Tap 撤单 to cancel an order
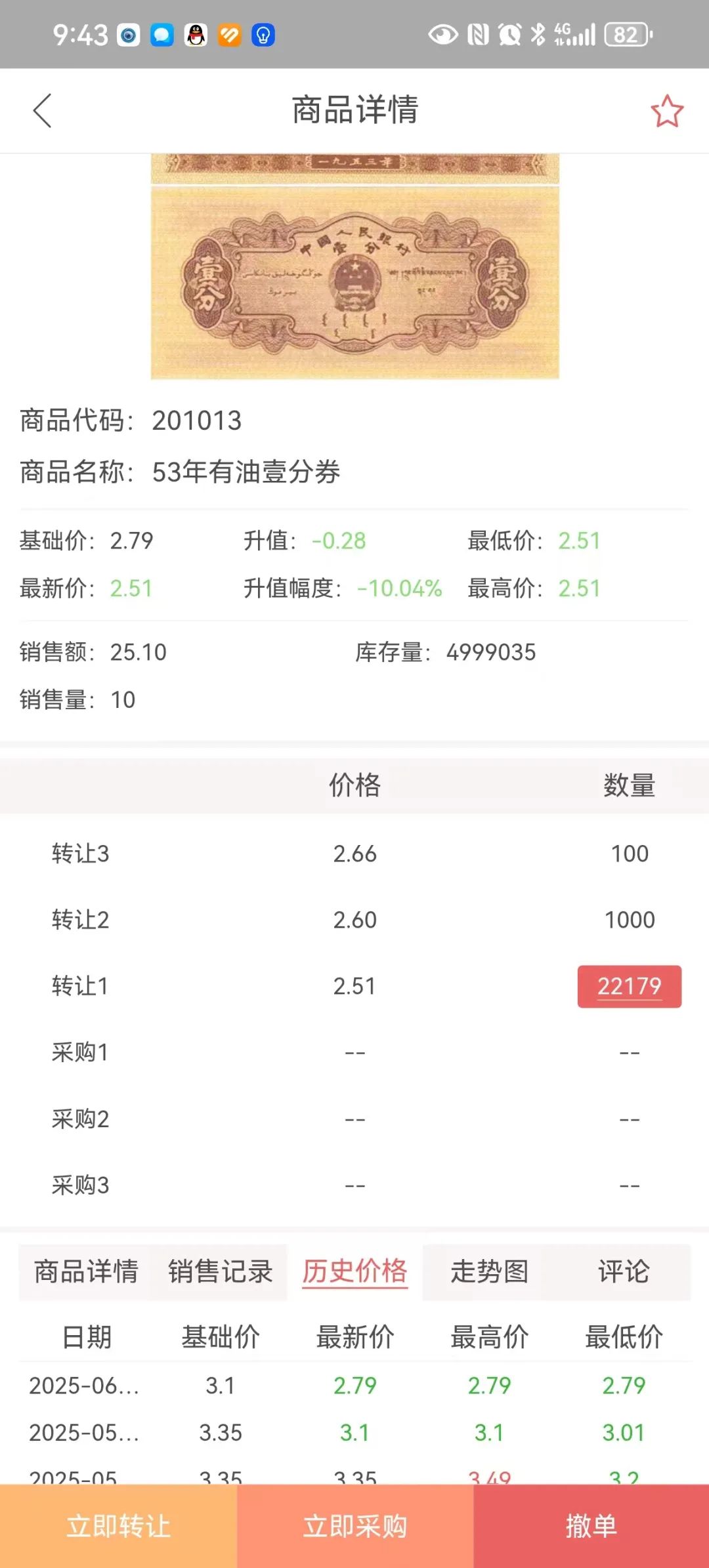Viewport: 709px width, 1568px height. tap(591, 1526)
